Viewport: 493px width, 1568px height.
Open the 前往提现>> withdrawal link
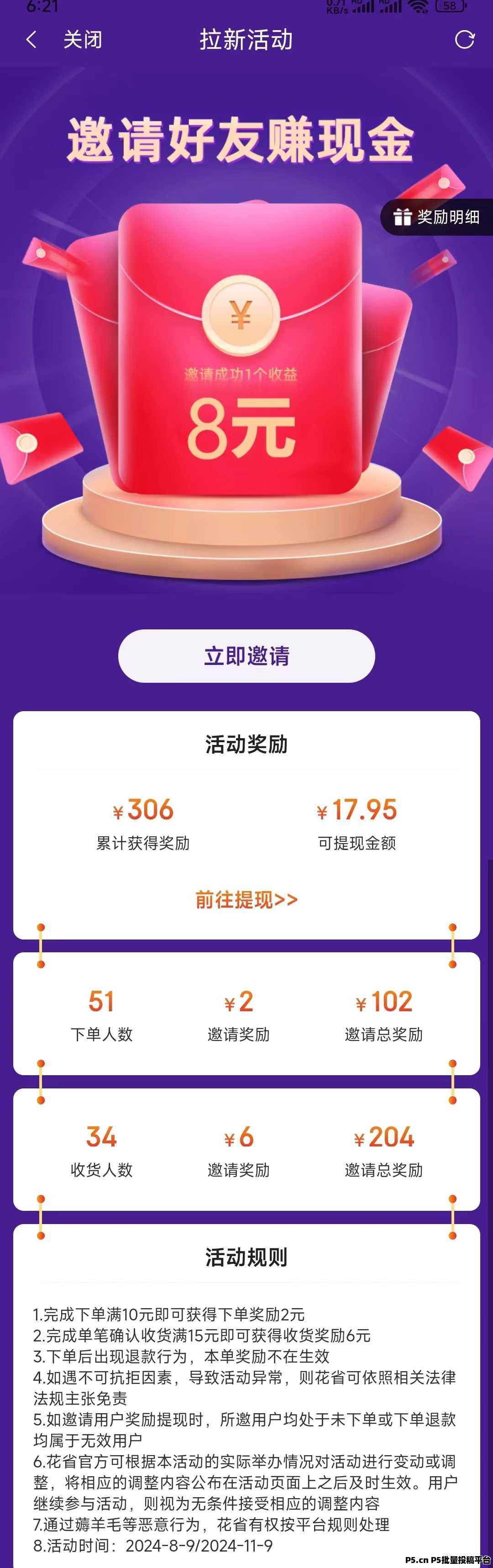click(x=246, y=899)
